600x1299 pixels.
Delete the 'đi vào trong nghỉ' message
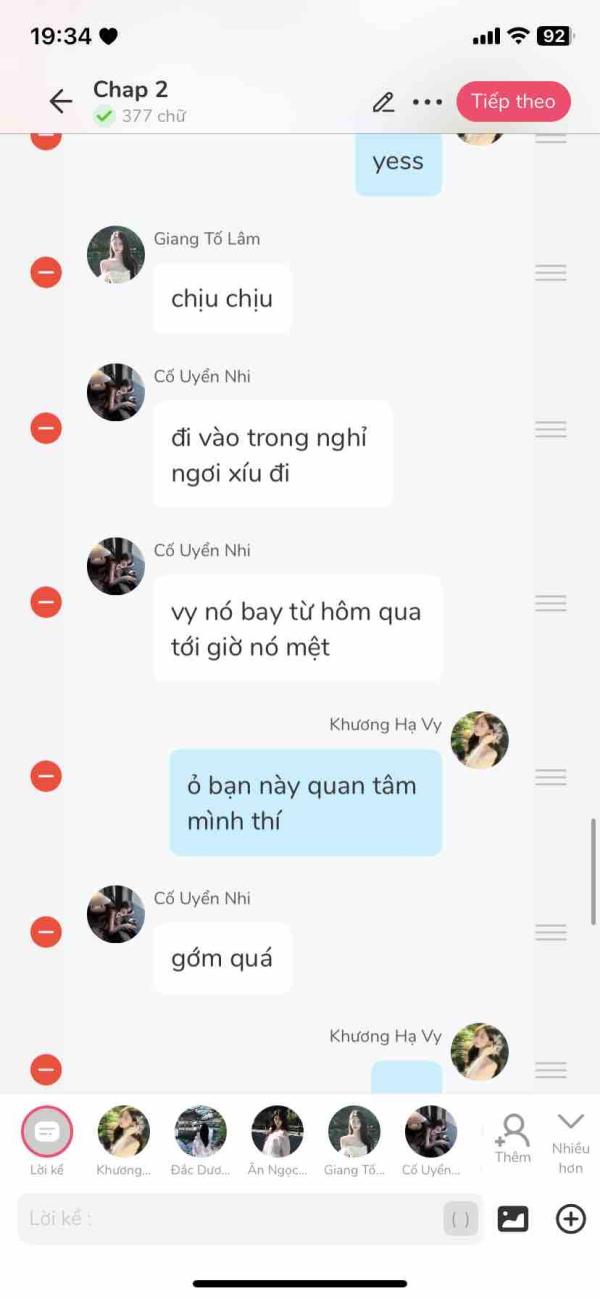[x=46, y=428]
